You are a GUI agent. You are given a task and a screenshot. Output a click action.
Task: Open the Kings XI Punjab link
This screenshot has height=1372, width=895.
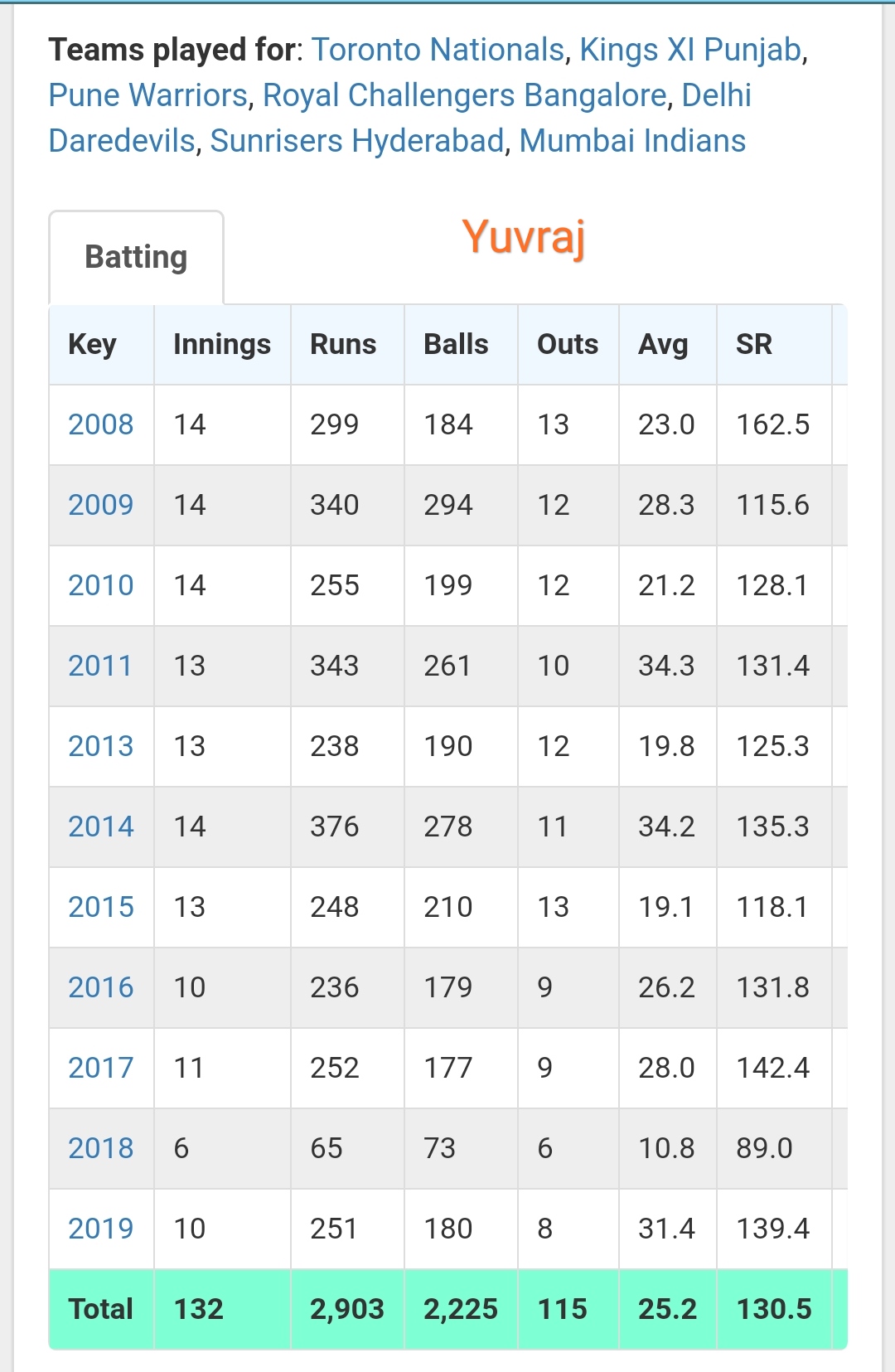690,51
